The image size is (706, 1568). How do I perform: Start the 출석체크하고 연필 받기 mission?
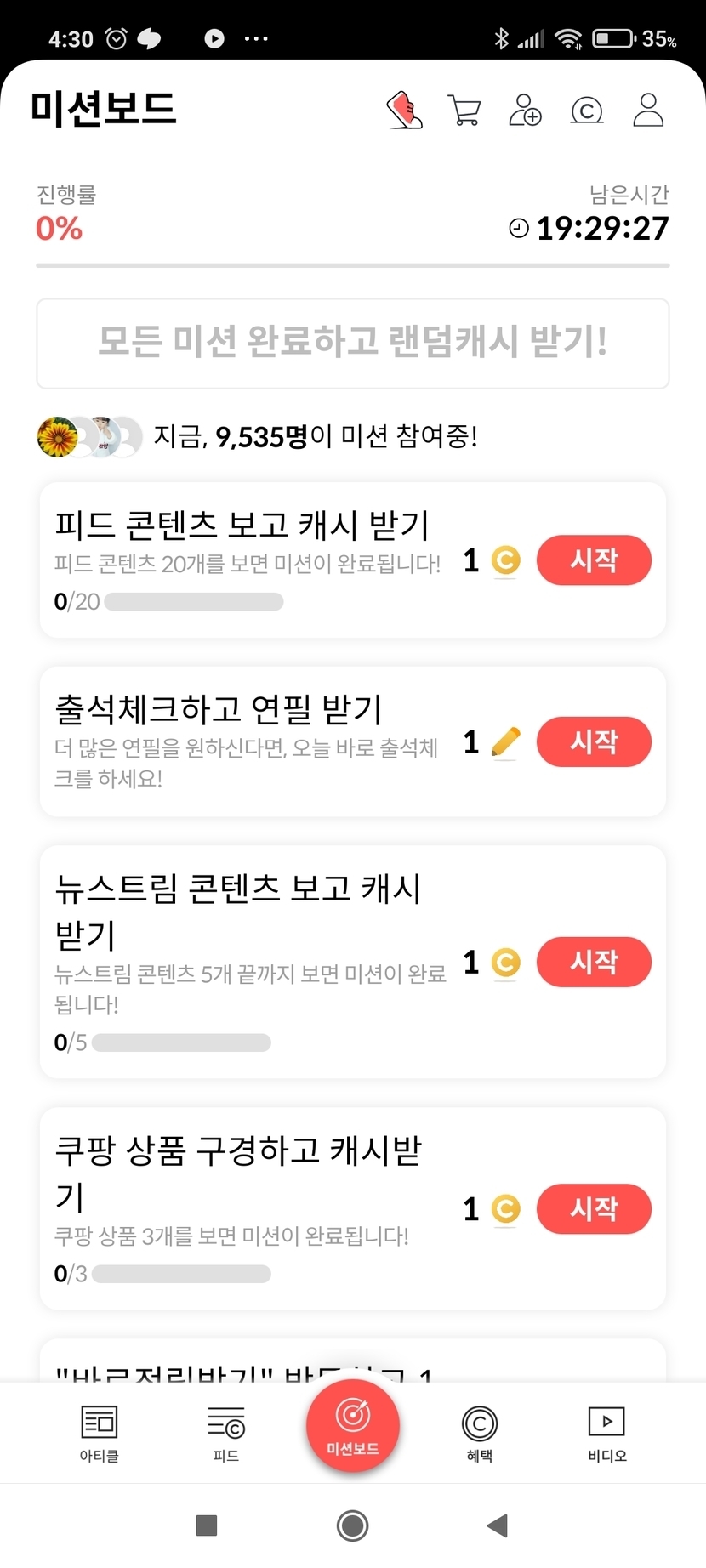594,742
